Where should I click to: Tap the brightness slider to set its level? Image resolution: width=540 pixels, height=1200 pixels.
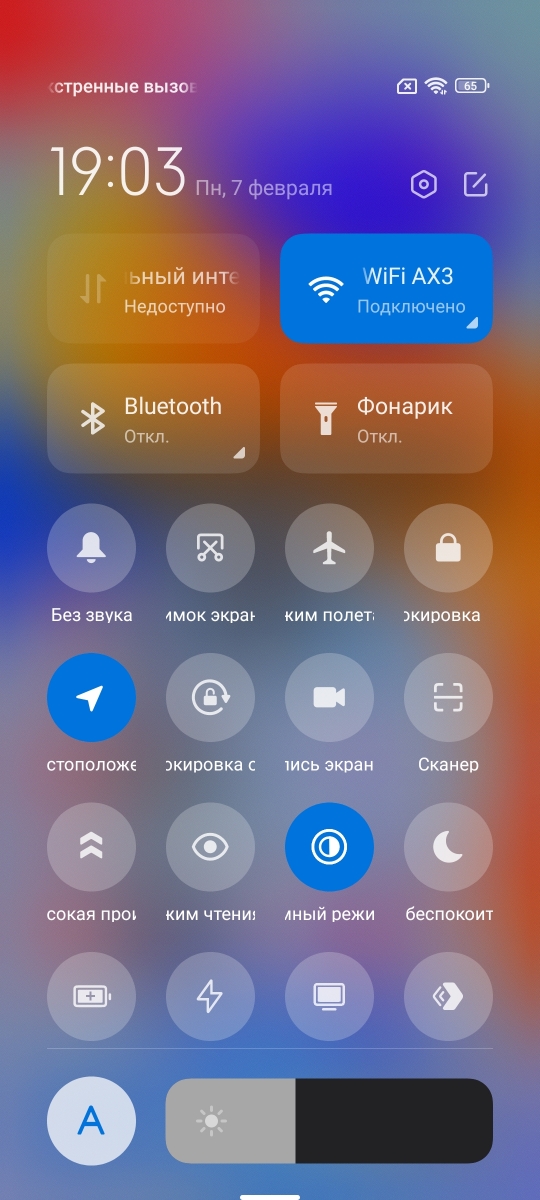click(x=329, y=1121)
